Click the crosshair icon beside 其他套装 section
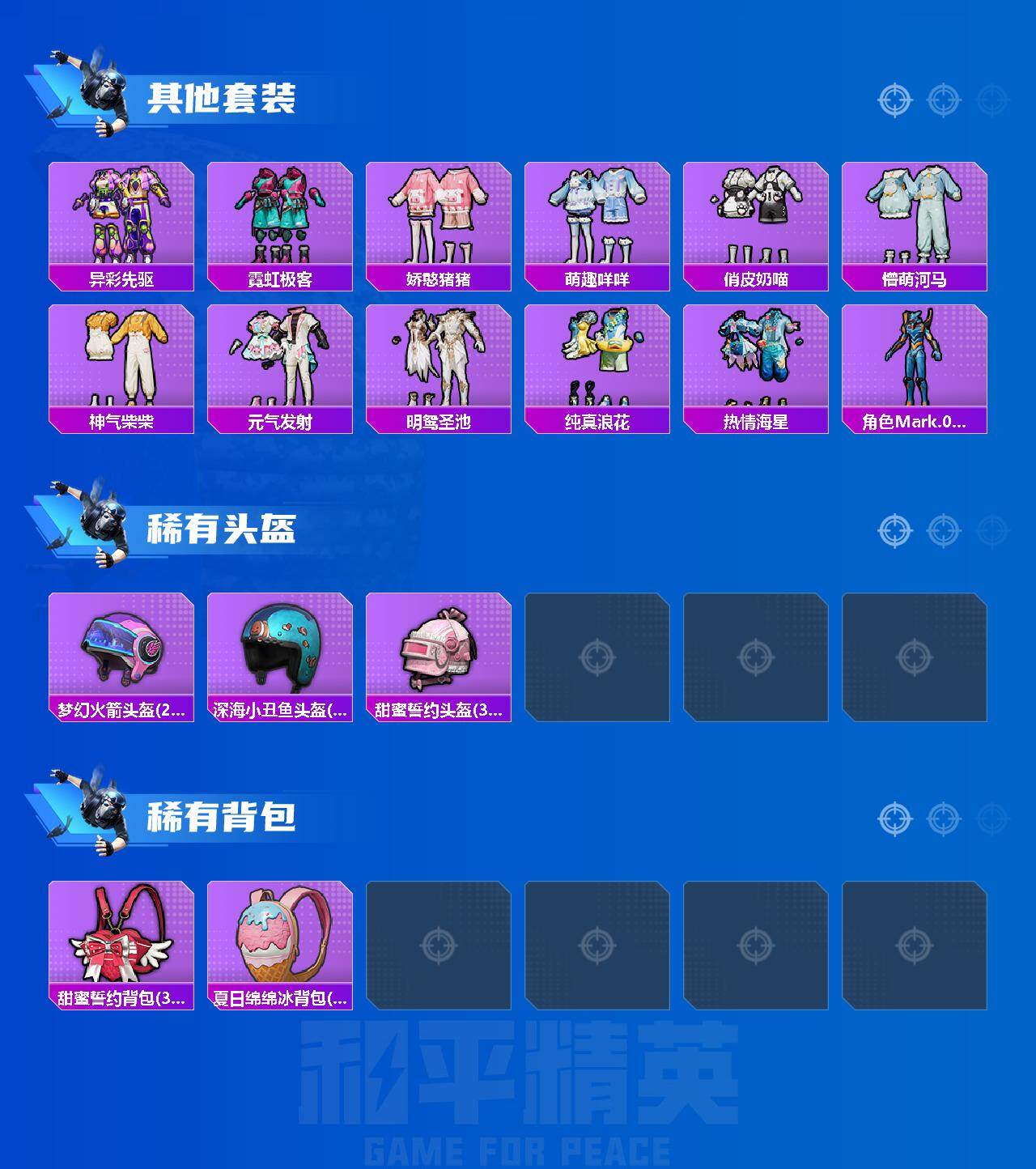 894,100
